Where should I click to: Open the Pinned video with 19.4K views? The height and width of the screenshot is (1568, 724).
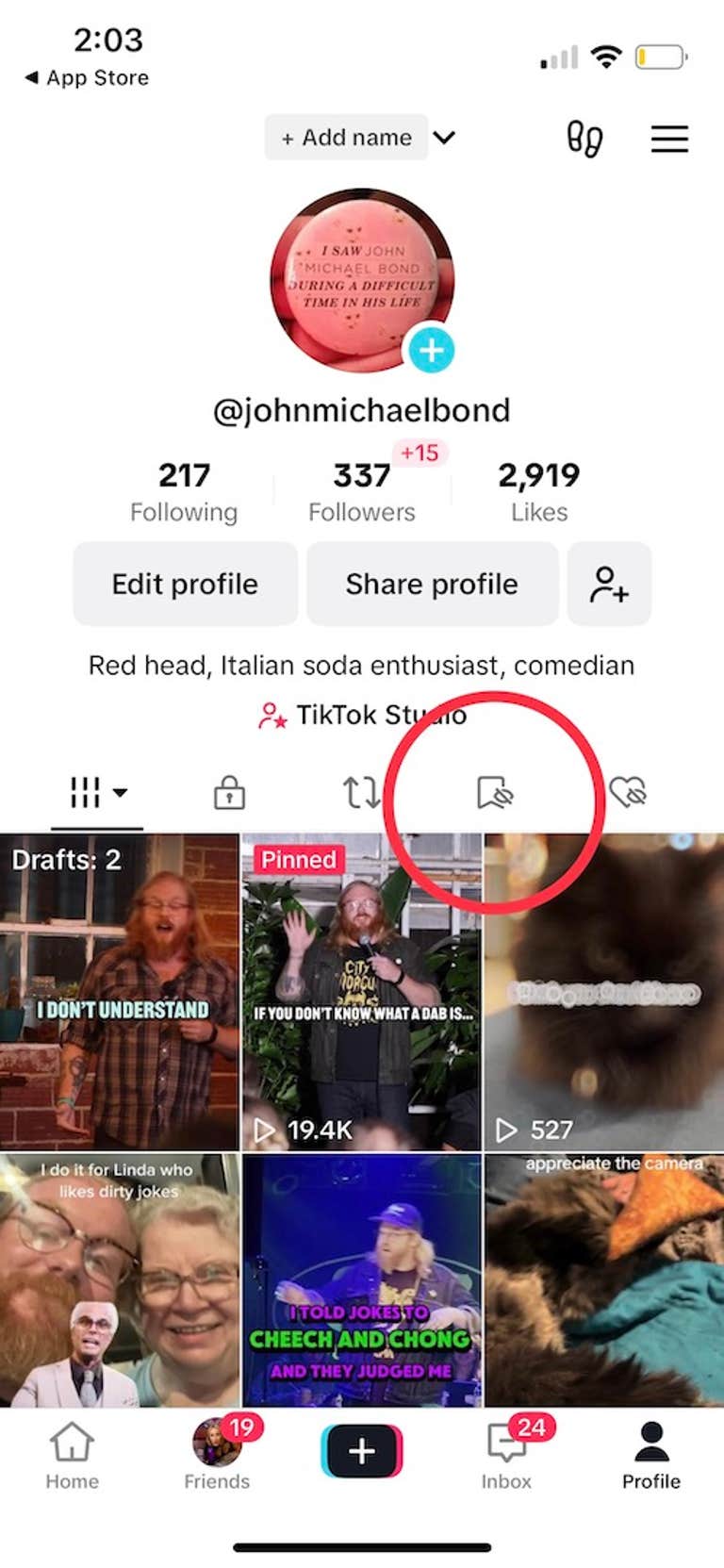362,990
